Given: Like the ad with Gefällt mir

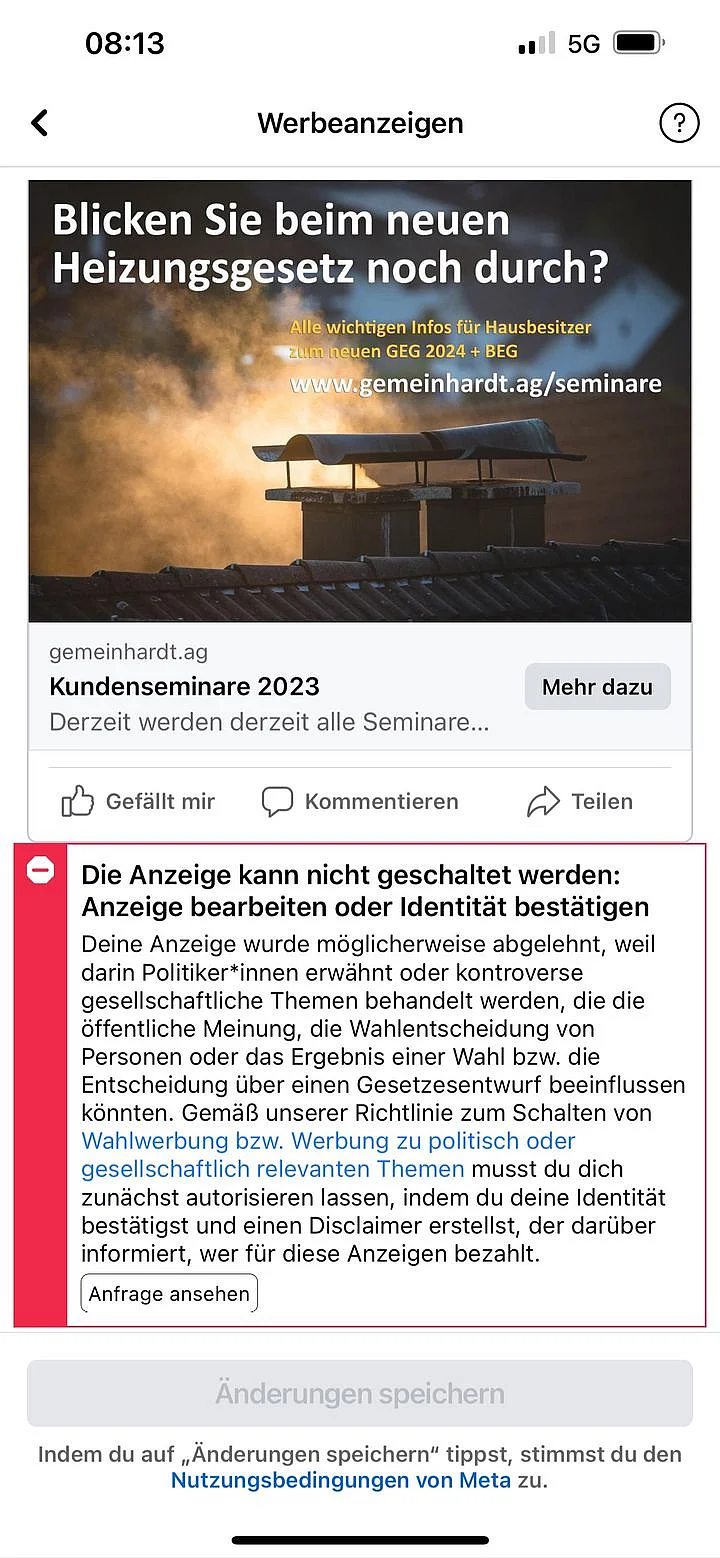Looking at the screenshot, I should [x=138, y=801].
